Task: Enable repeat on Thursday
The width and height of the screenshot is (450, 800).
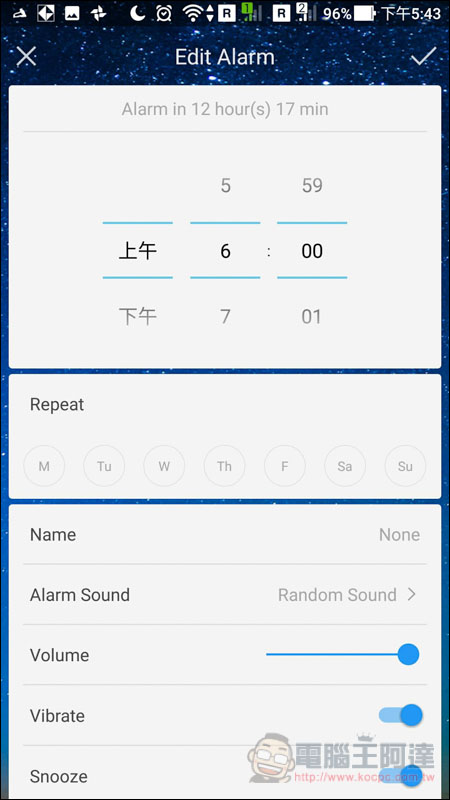Action: [224, 466]
